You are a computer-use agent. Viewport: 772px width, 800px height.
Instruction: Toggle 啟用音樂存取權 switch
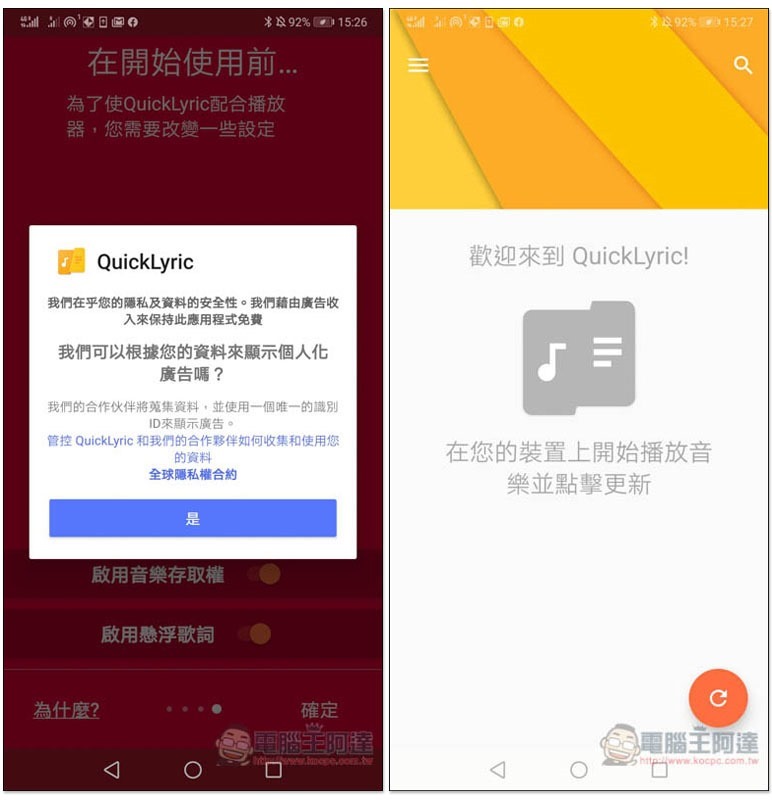(x=264, y=574)
